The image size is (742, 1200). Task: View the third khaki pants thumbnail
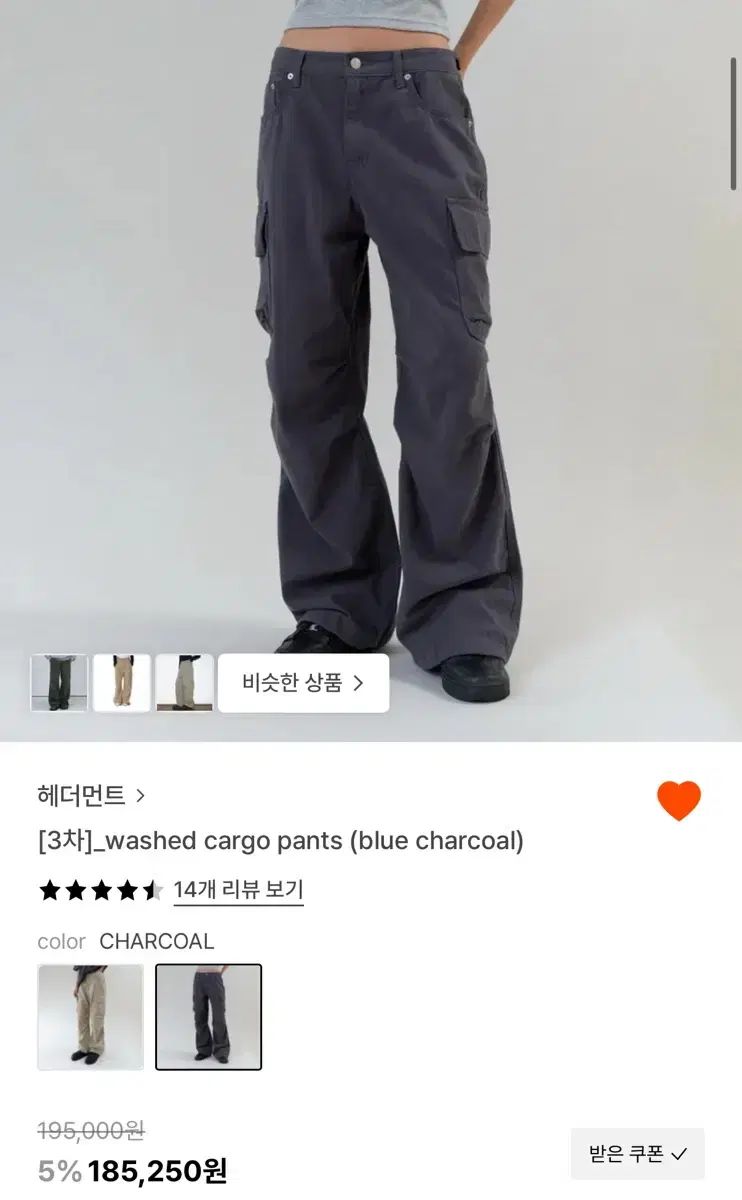[184, 683]
